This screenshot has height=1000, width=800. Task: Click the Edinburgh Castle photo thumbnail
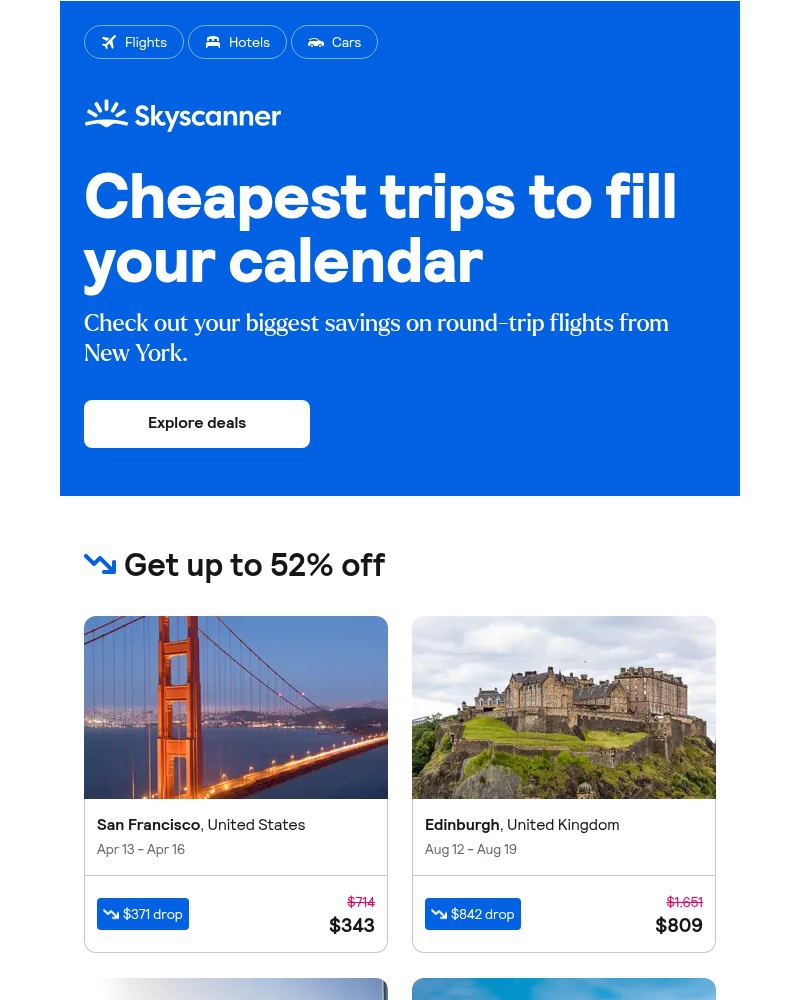(x=563, y=707)
